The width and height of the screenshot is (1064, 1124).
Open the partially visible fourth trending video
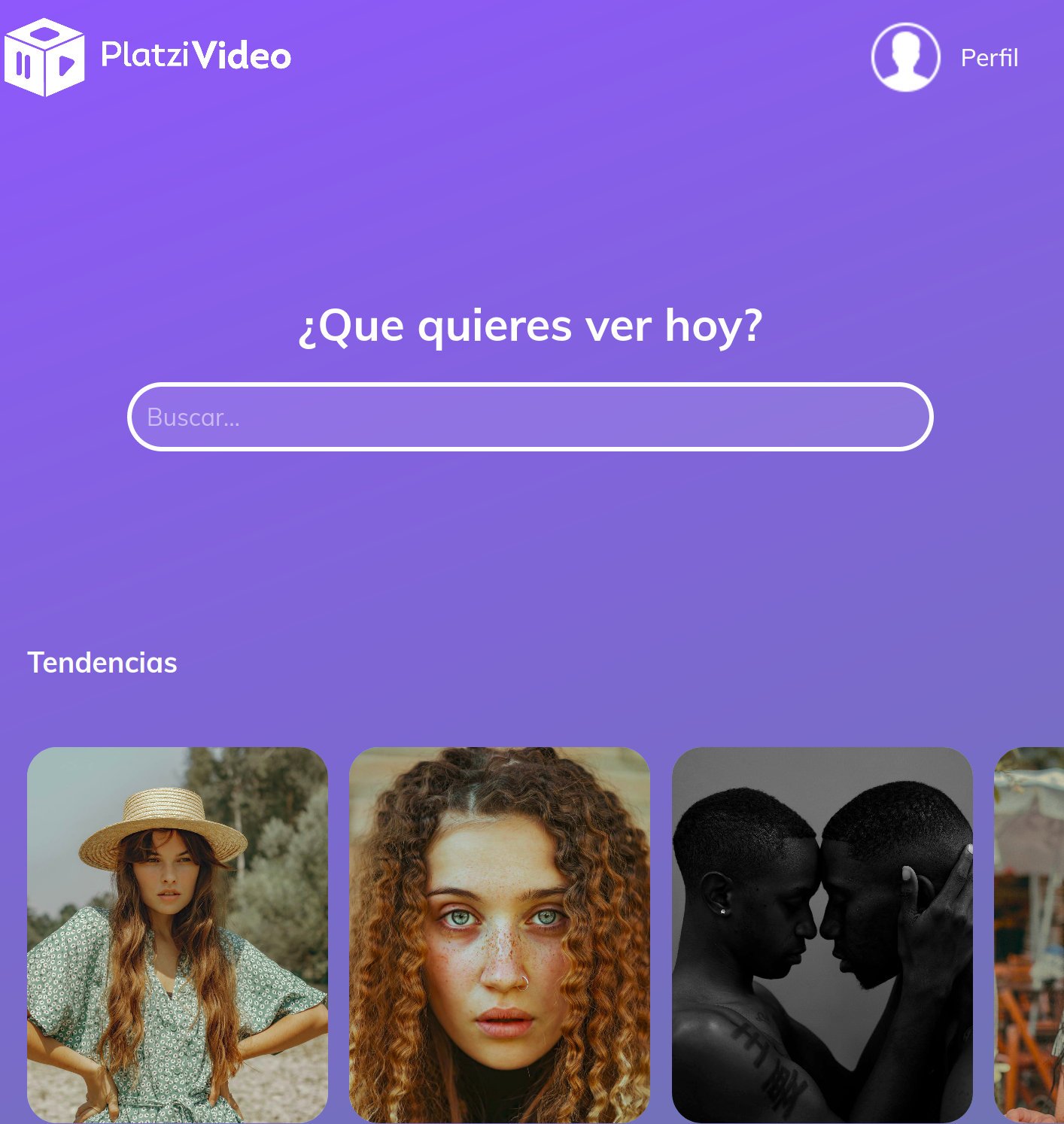pyautogui.click(x=1029, y=934)
